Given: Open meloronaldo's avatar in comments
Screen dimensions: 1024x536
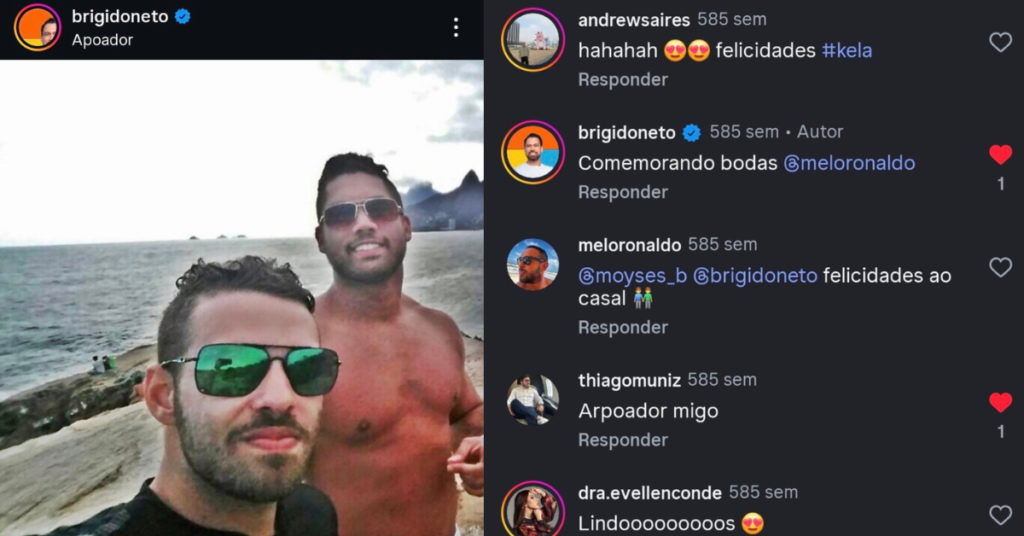Looking at the screenshot, I should coord(532,265).
